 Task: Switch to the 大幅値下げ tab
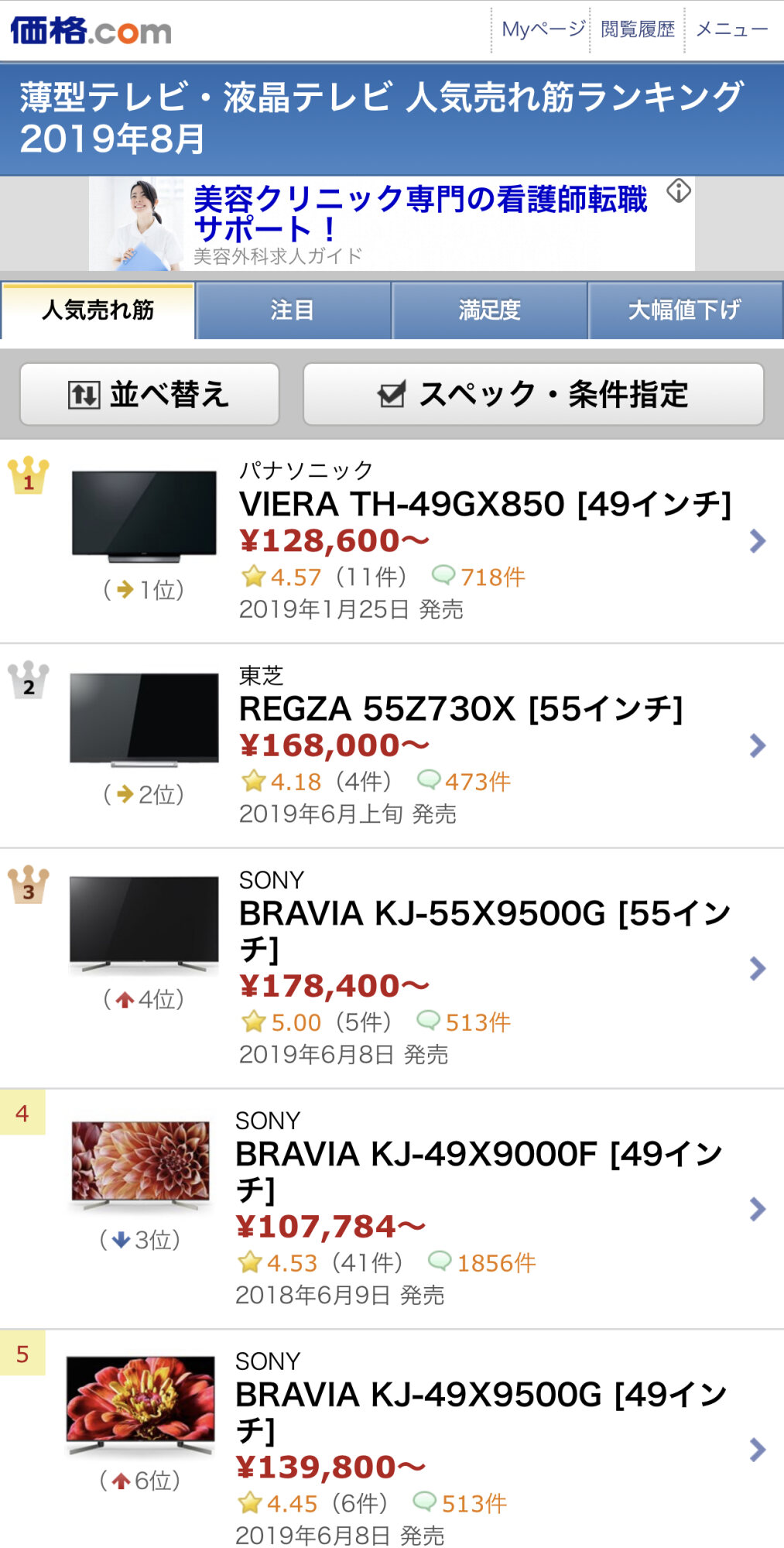pos(684,310)
